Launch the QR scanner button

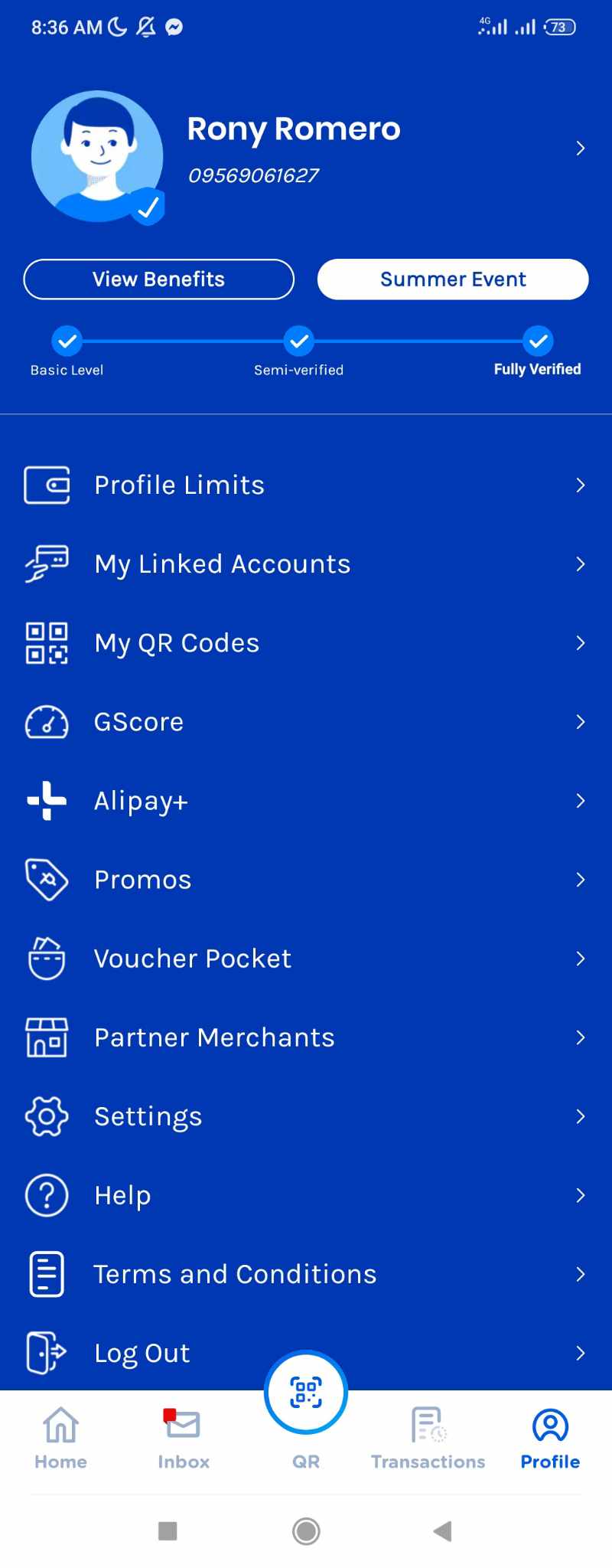(x=306, y=1392)
